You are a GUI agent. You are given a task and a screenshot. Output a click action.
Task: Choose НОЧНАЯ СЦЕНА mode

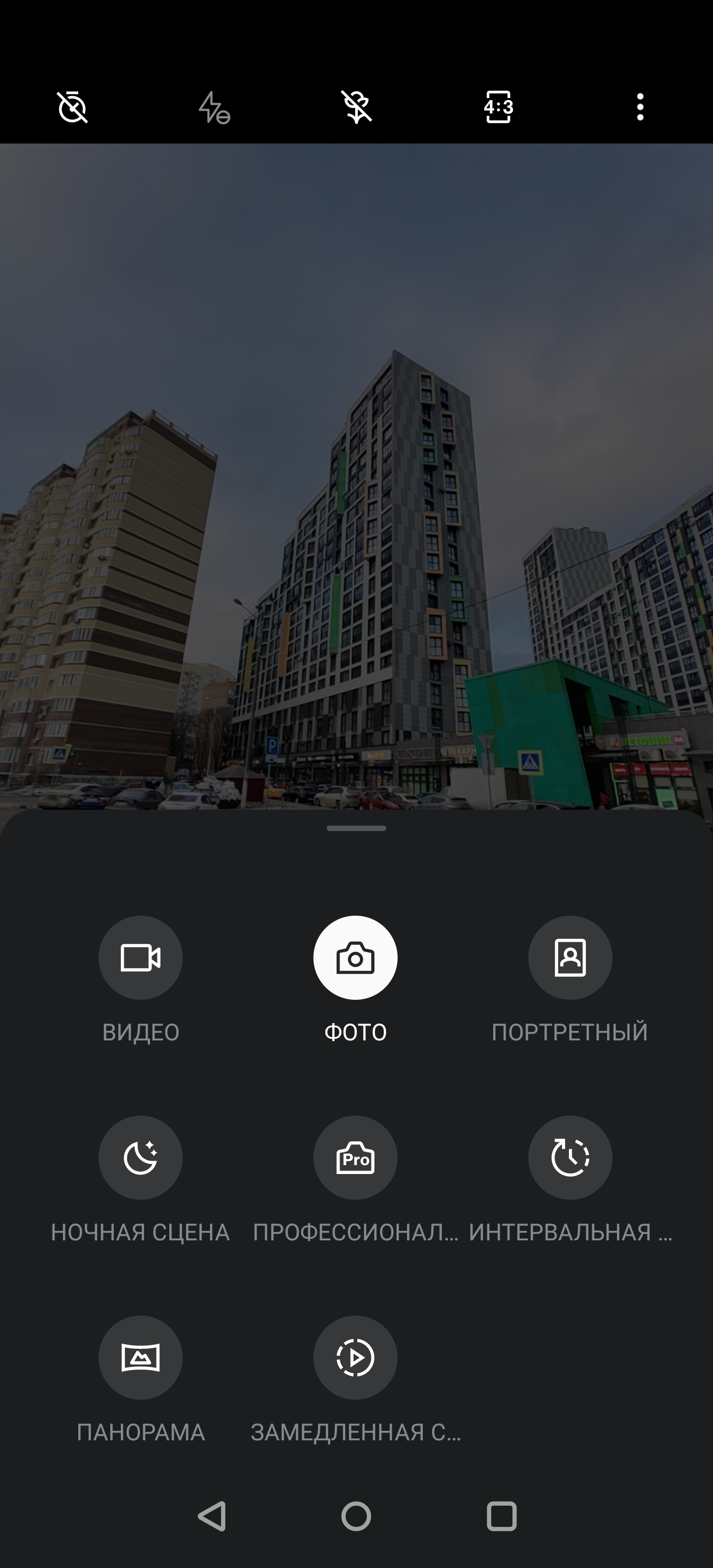coord(141,1157)
